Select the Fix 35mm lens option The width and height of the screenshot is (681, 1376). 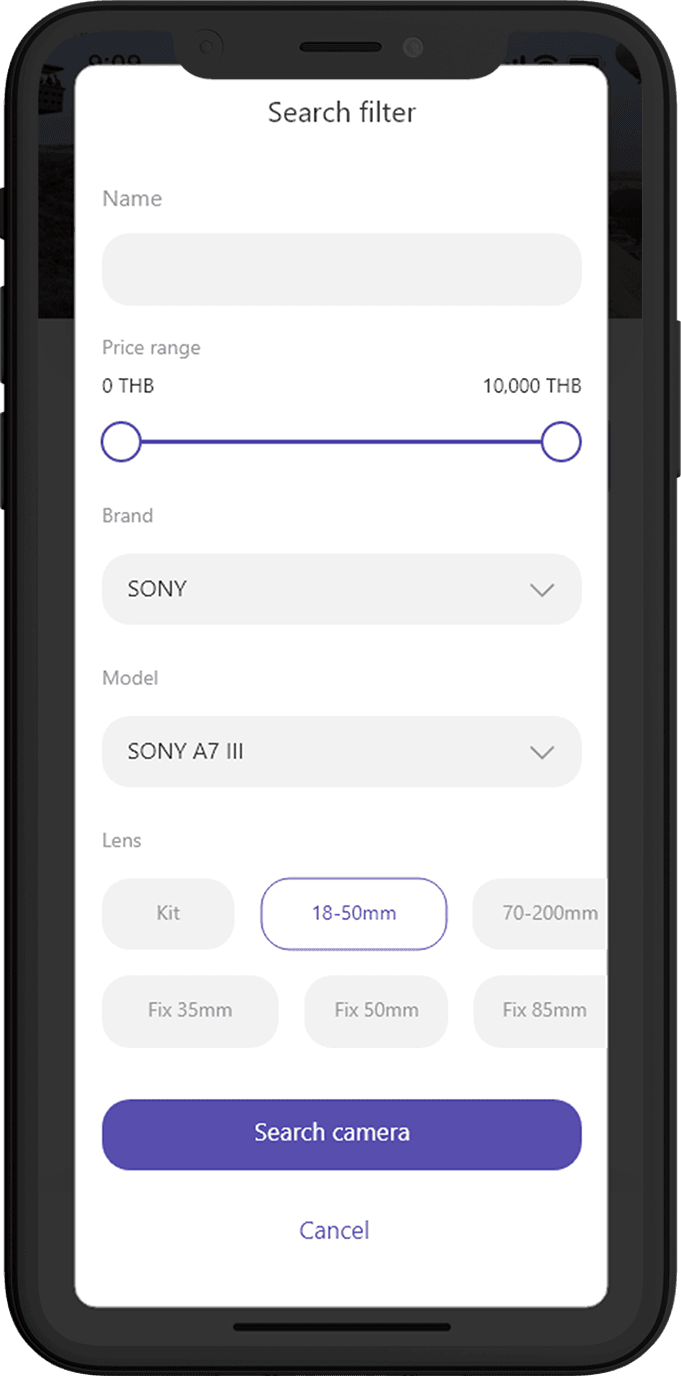(x=190, y=1010)
